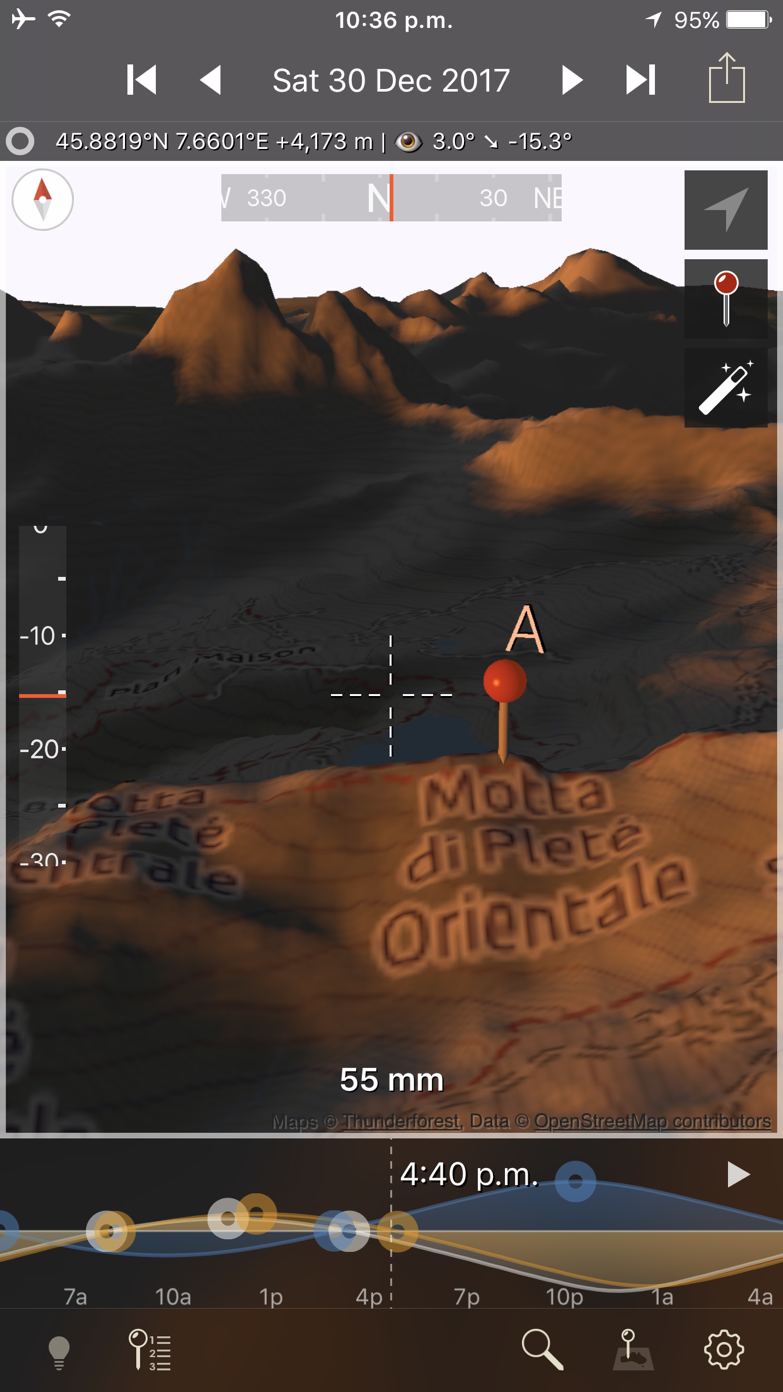Select red pin A on the map
This screenshot has width=783, height=1392.
(x=505, y=683)
